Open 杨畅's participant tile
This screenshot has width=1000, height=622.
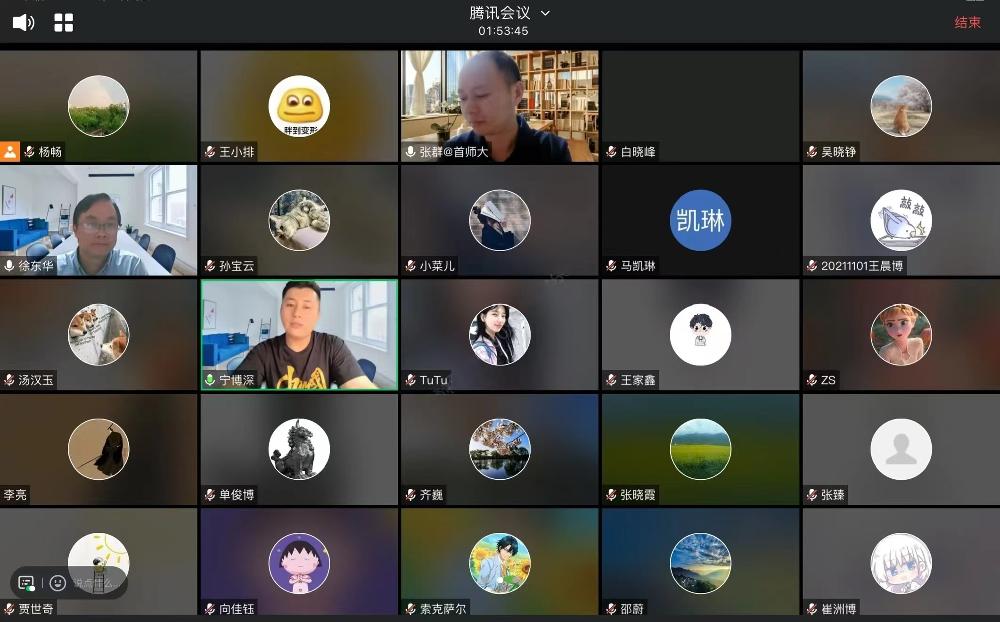[x=98, y=105]
